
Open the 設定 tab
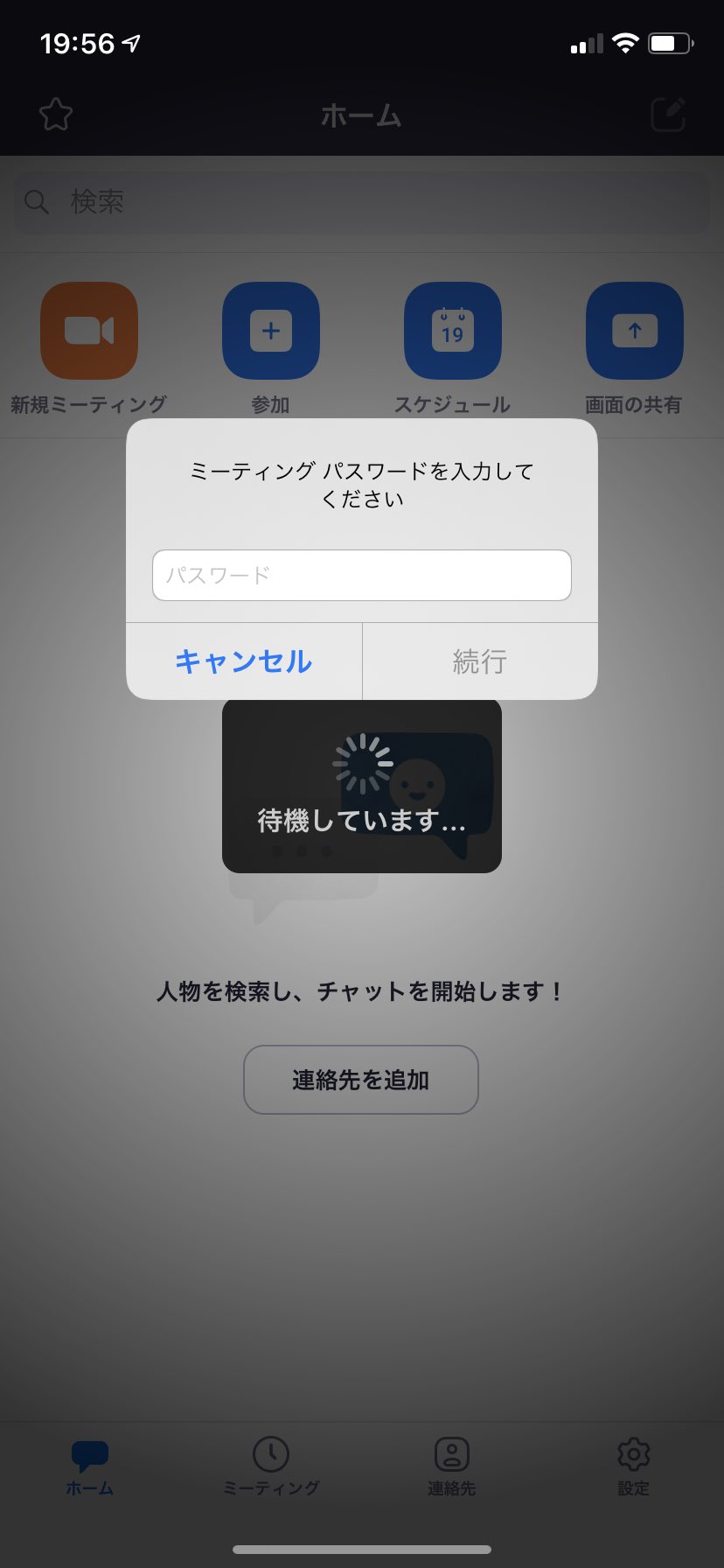pyautogui.click(x=633, y=1466)
